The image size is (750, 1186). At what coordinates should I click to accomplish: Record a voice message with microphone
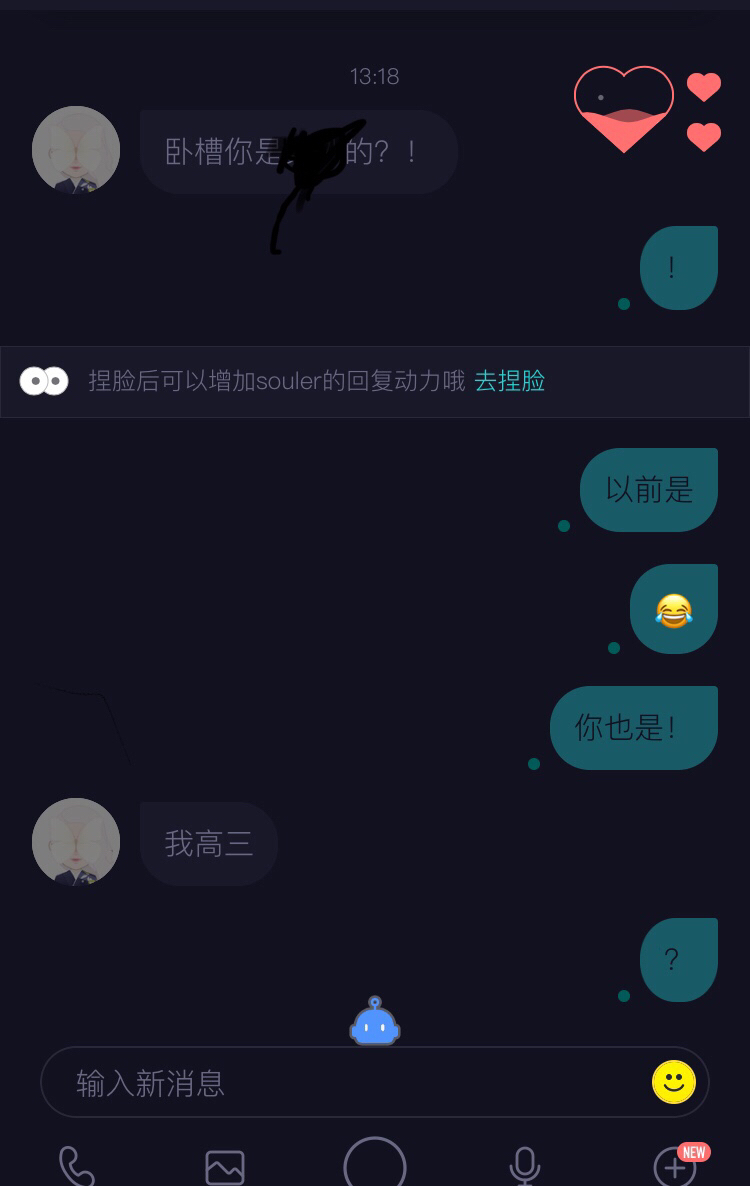tap(524, 1166)
